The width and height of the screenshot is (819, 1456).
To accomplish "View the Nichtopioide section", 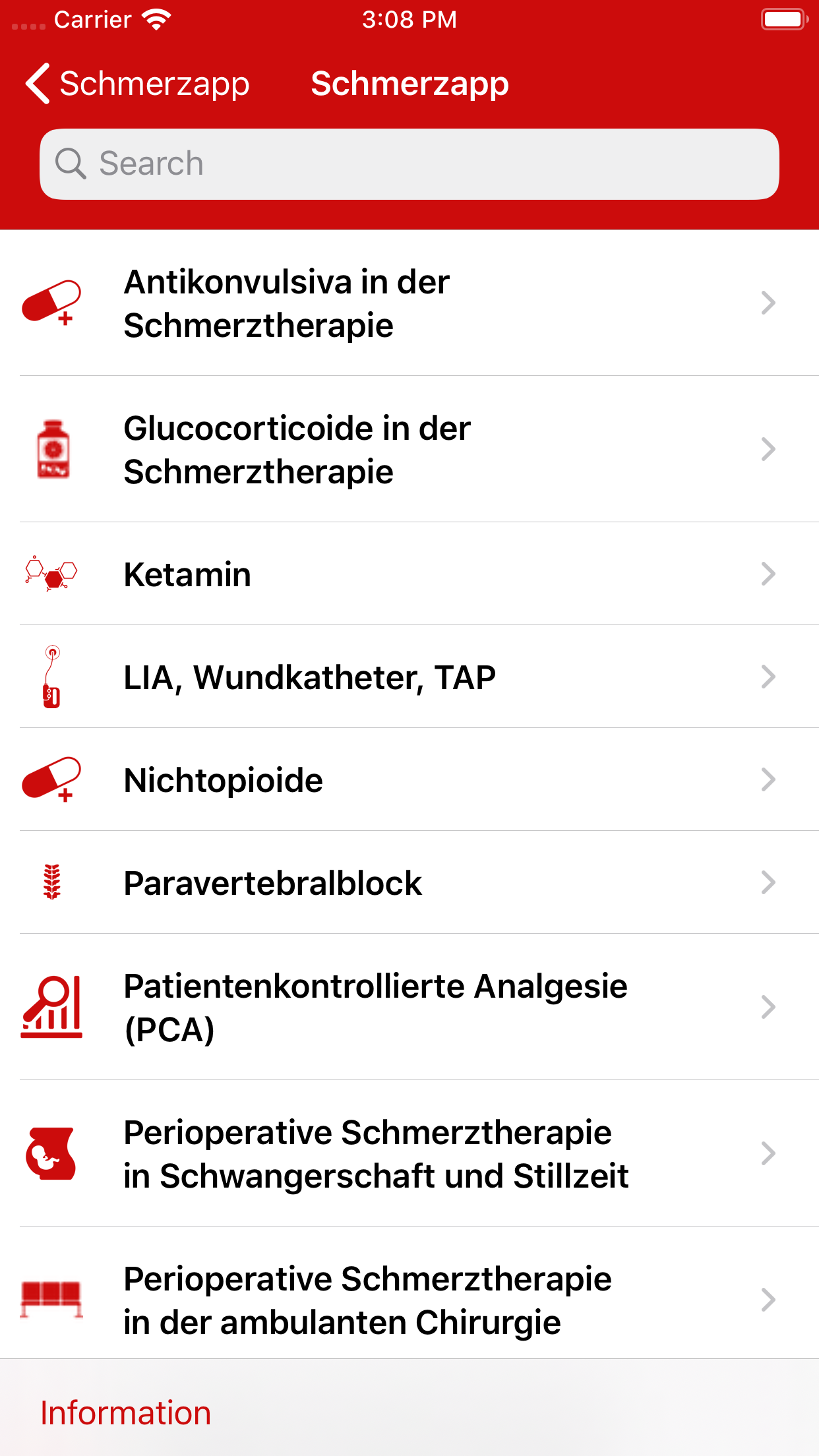I will pos(409,780).
